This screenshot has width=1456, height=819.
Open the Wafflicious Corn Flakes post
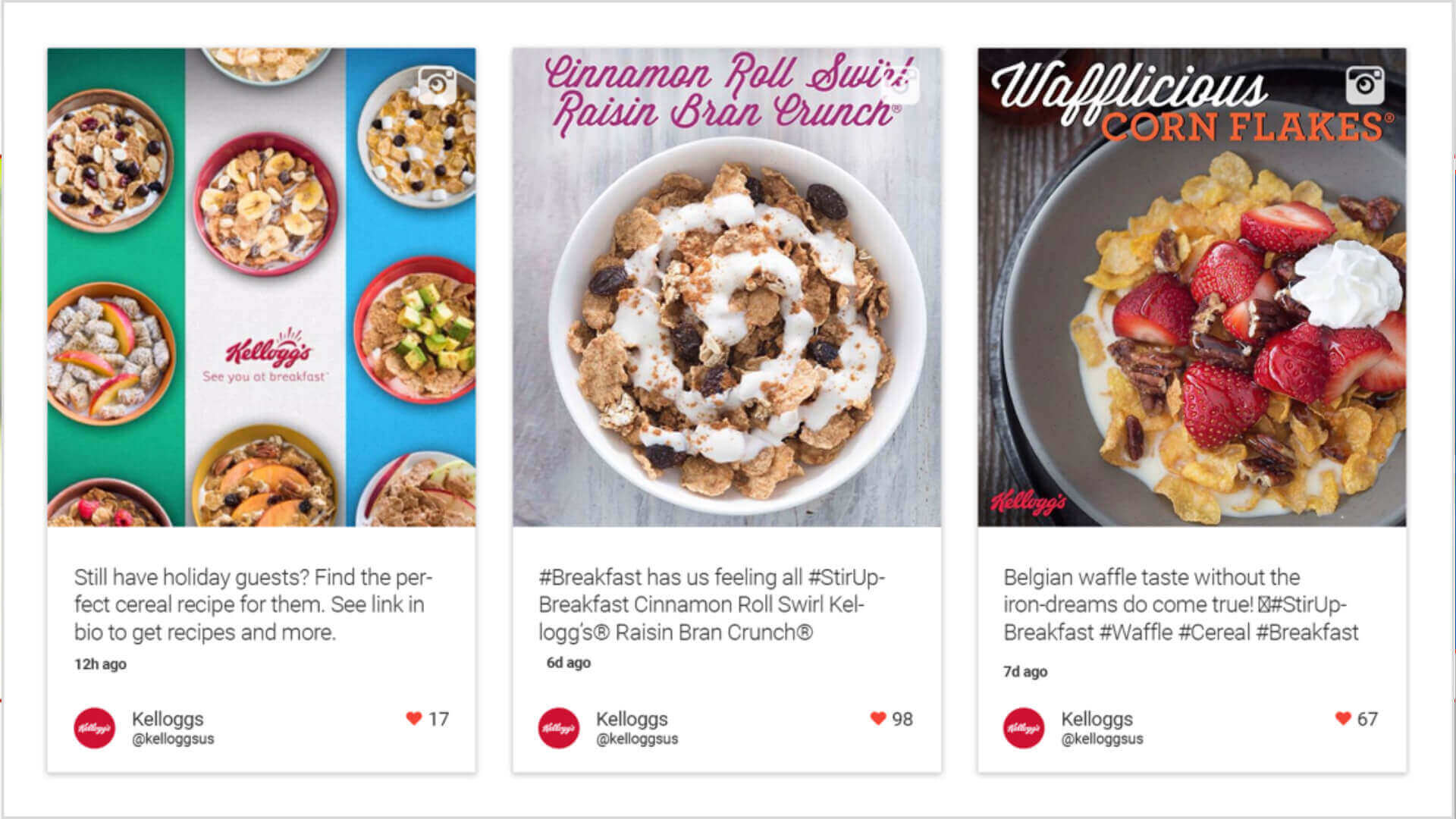click(x=1191, y=303)
